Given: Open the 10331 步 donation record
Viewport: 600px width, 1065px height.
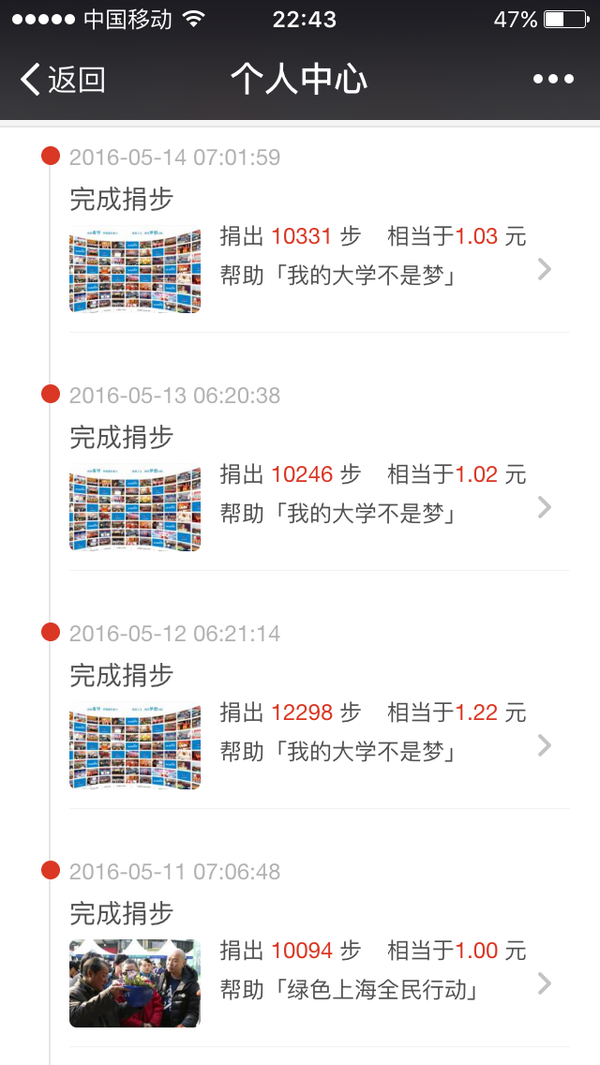Looking at the screenshot, I should (319, 270).
